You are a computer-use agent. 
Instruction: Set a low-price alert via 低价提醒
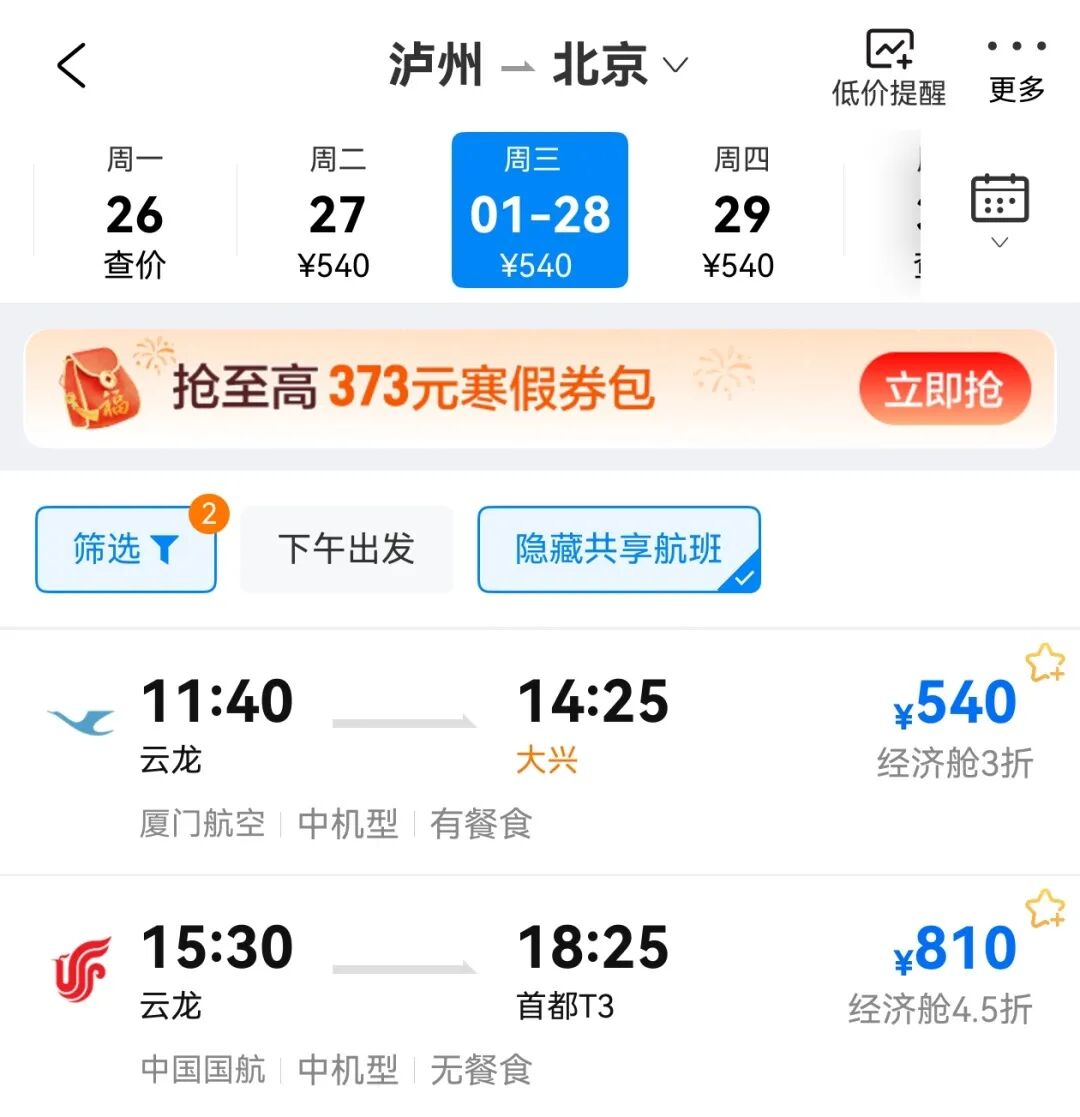click(x=888, y=68)
